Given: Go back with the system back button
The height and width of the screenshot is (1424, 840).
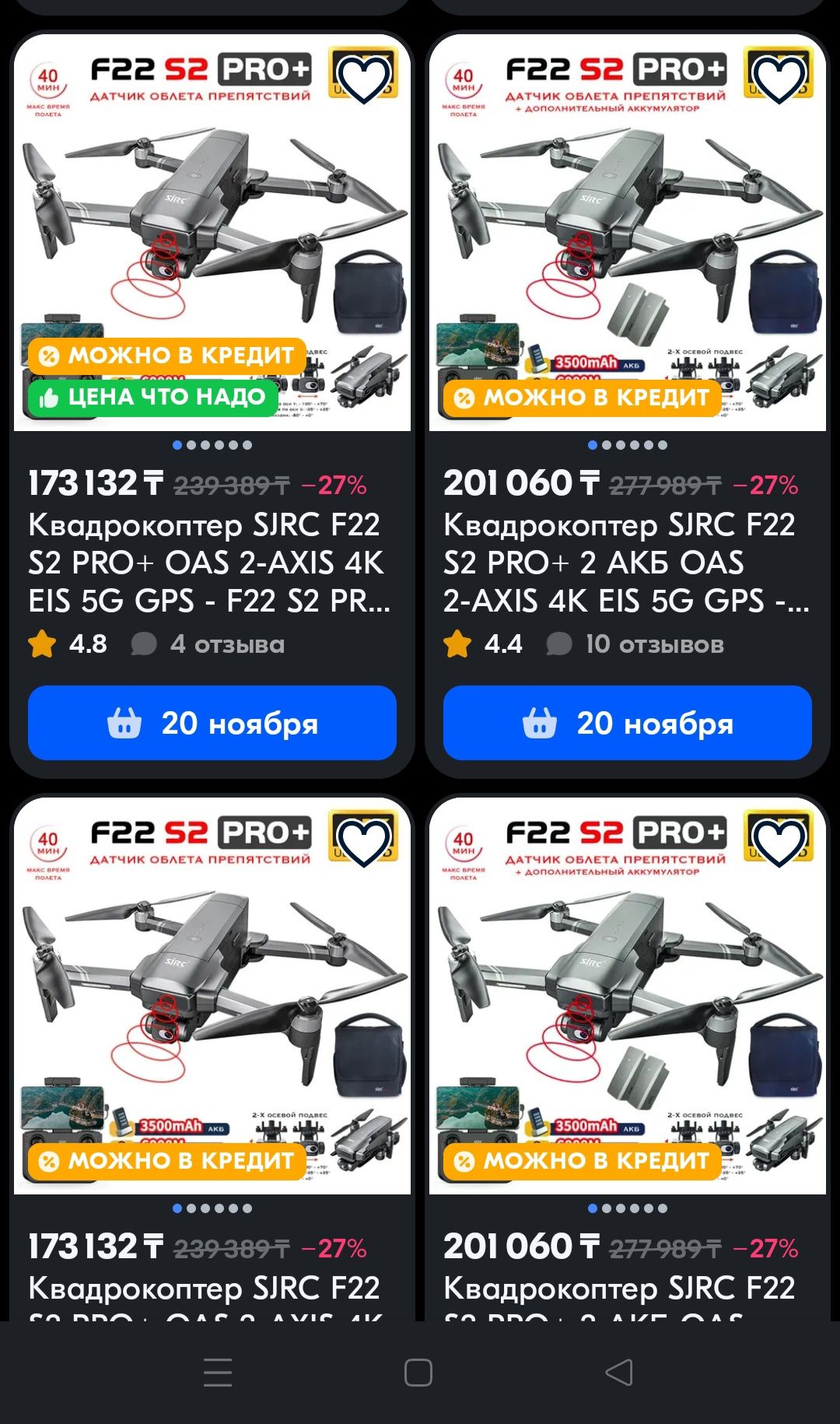Looking at the screenshot, I should pos(619,1372).
